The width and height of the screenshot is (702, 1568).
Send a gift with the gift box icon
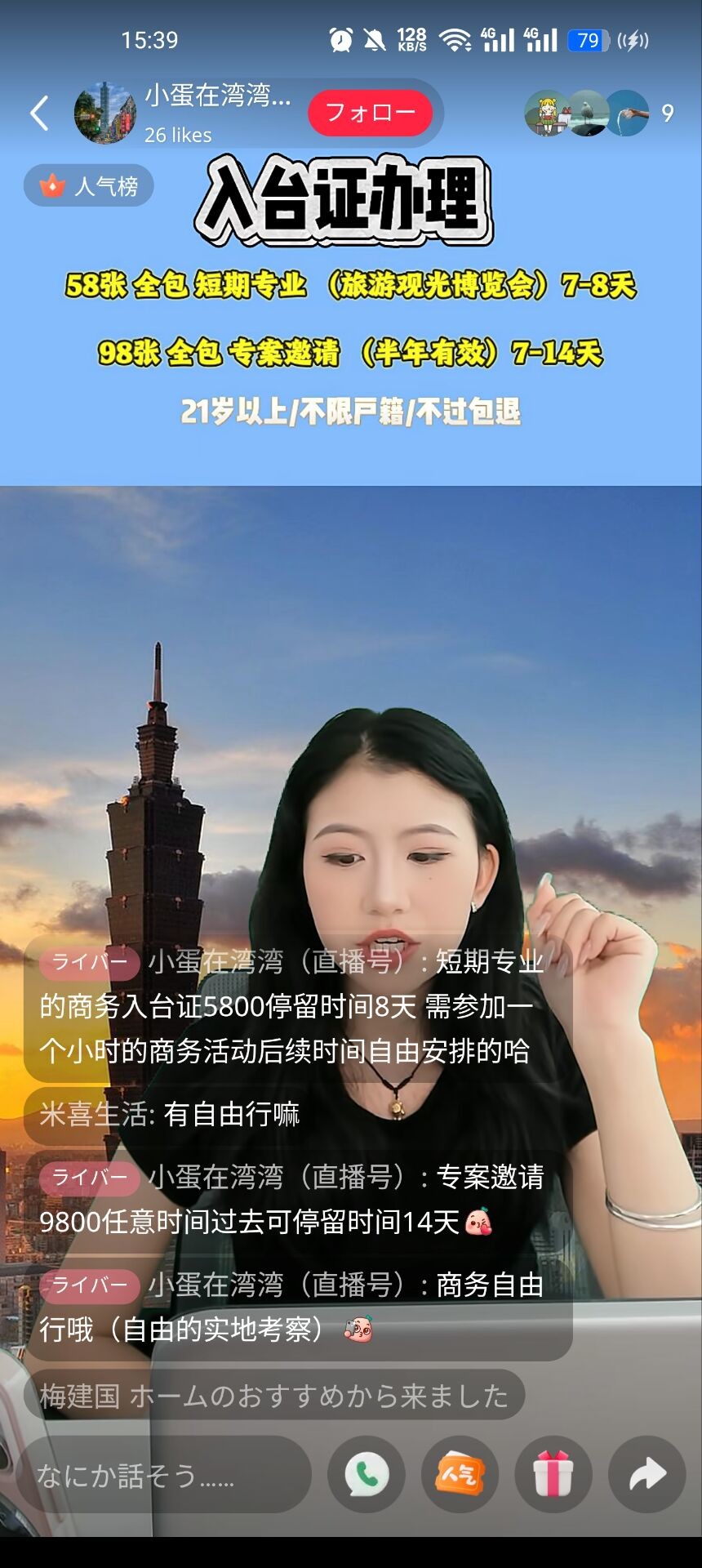pyautogui.click(x=553, y=1475)
